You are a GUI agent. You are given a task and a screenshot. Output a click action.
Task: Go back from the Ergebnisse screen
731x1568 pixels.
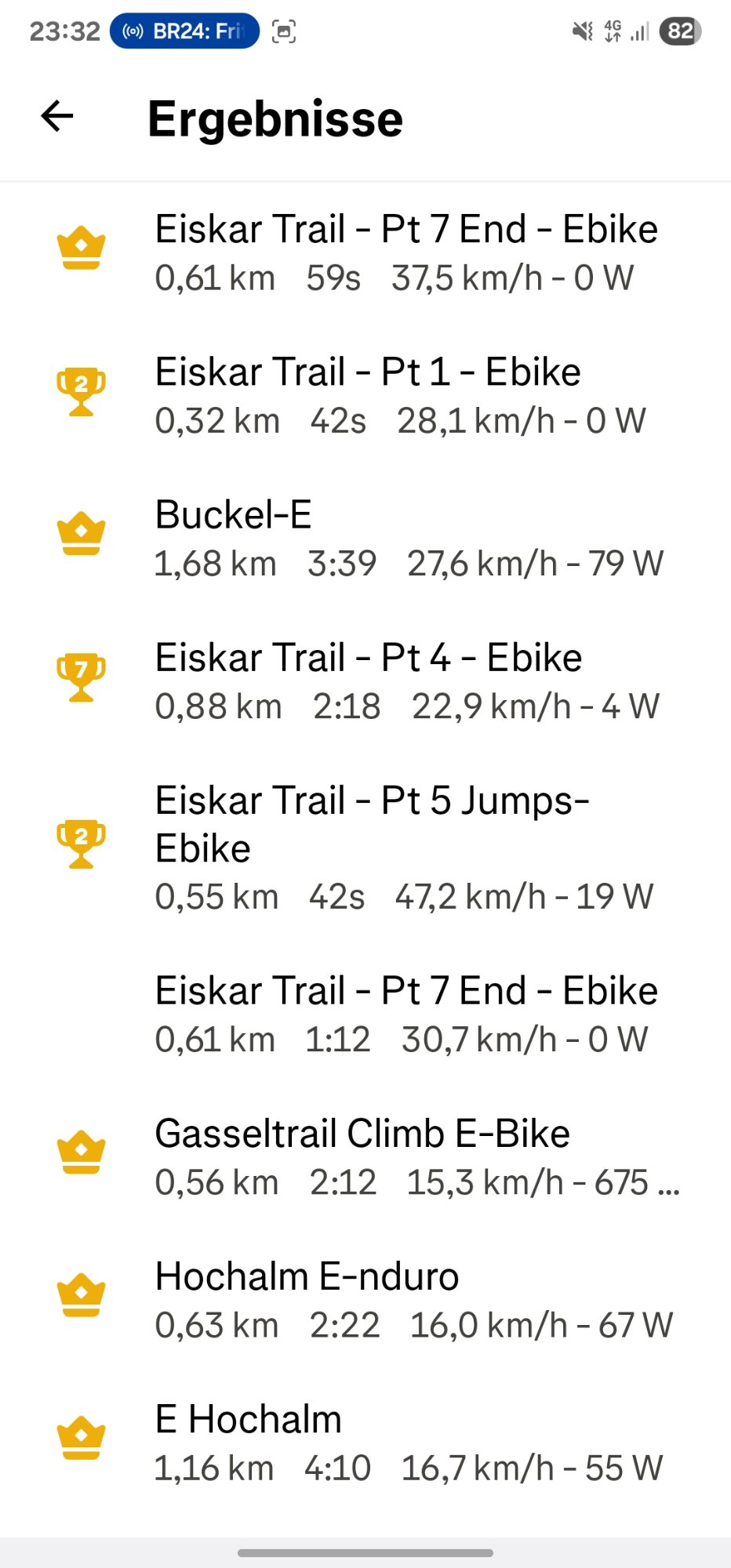[57, 117]
